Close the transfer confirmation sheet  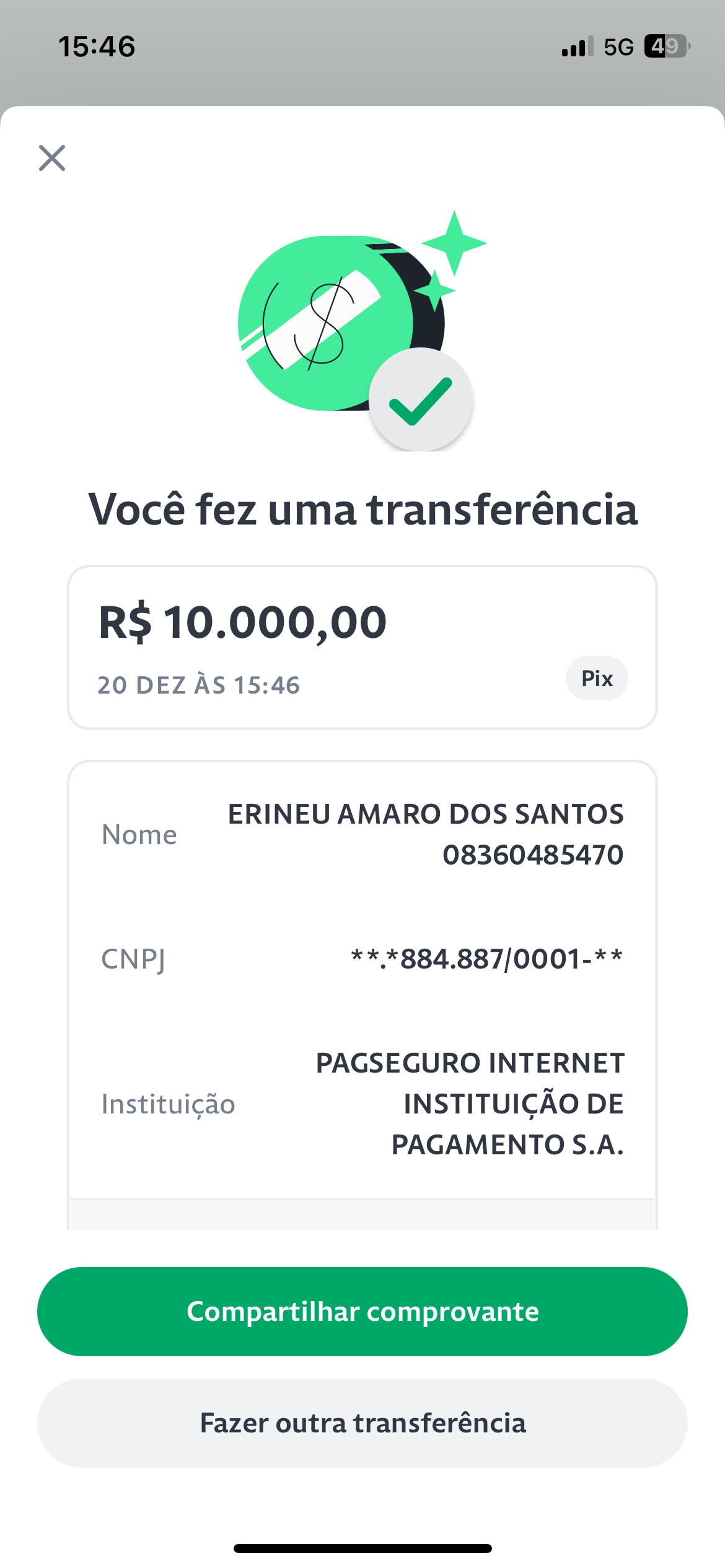click(x=52, y=158)
